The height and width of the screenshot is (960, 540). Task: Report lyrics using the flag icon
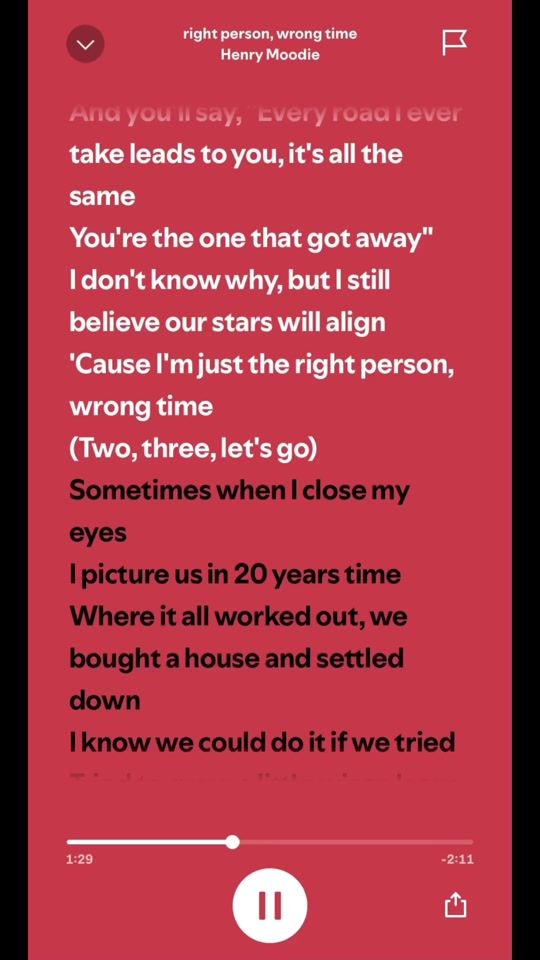pos(454,43)
